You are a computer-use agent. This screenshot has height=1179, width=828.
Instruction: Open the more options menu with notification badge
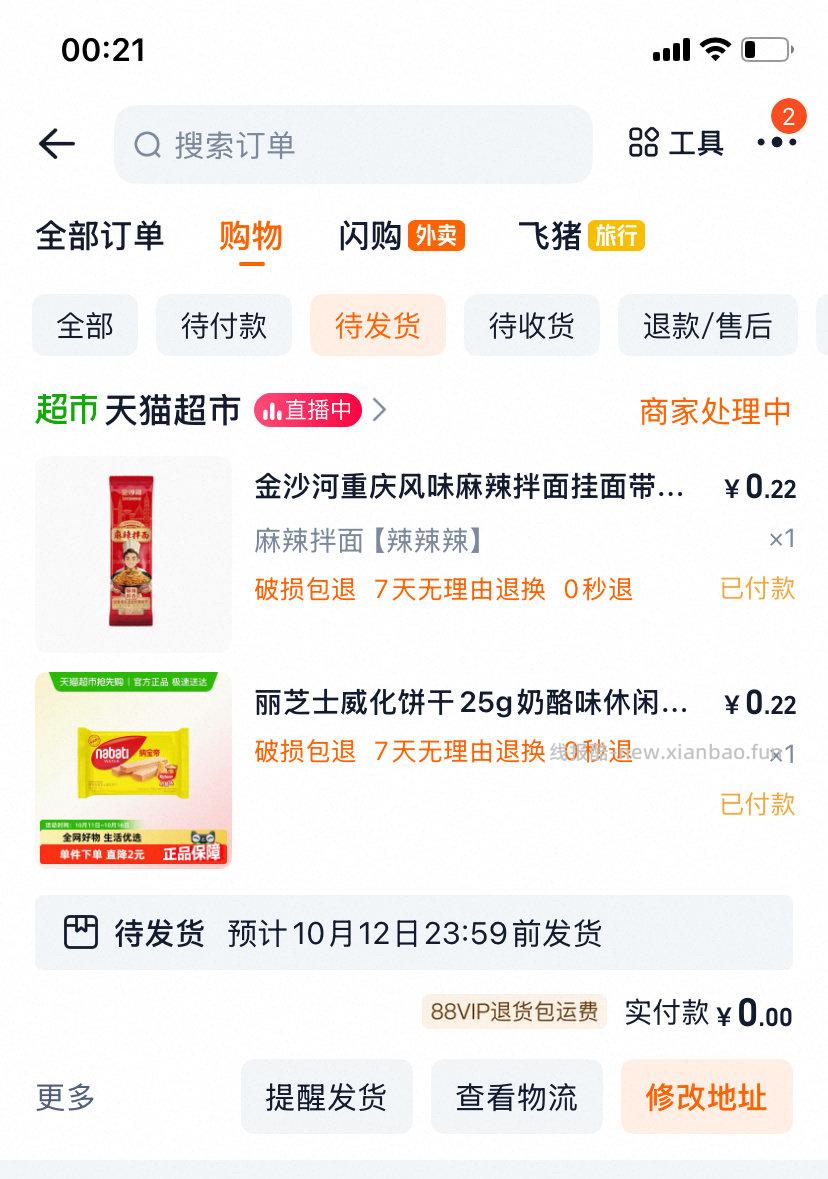click(x=776, y=143)
